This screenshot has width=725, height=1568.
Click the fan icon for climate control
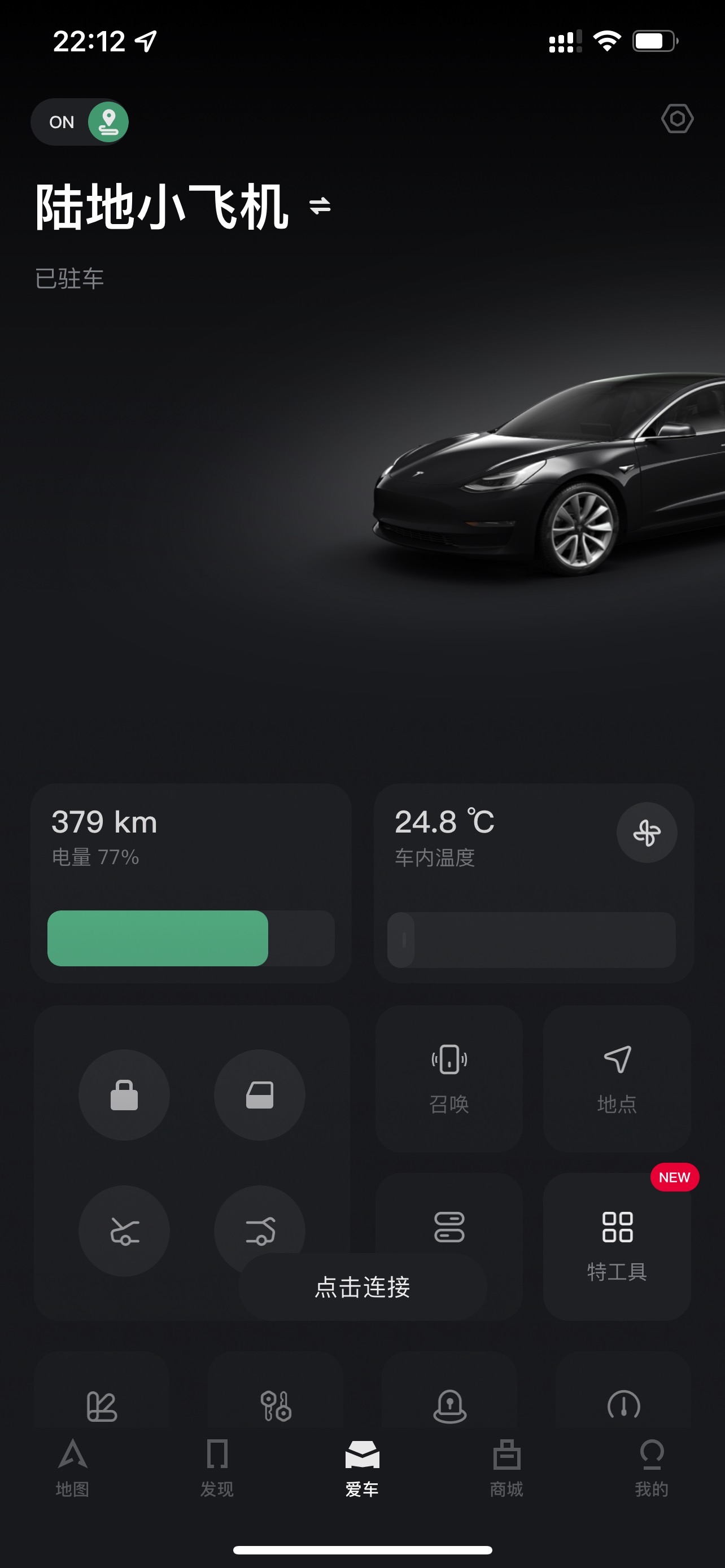pos(647,833)
